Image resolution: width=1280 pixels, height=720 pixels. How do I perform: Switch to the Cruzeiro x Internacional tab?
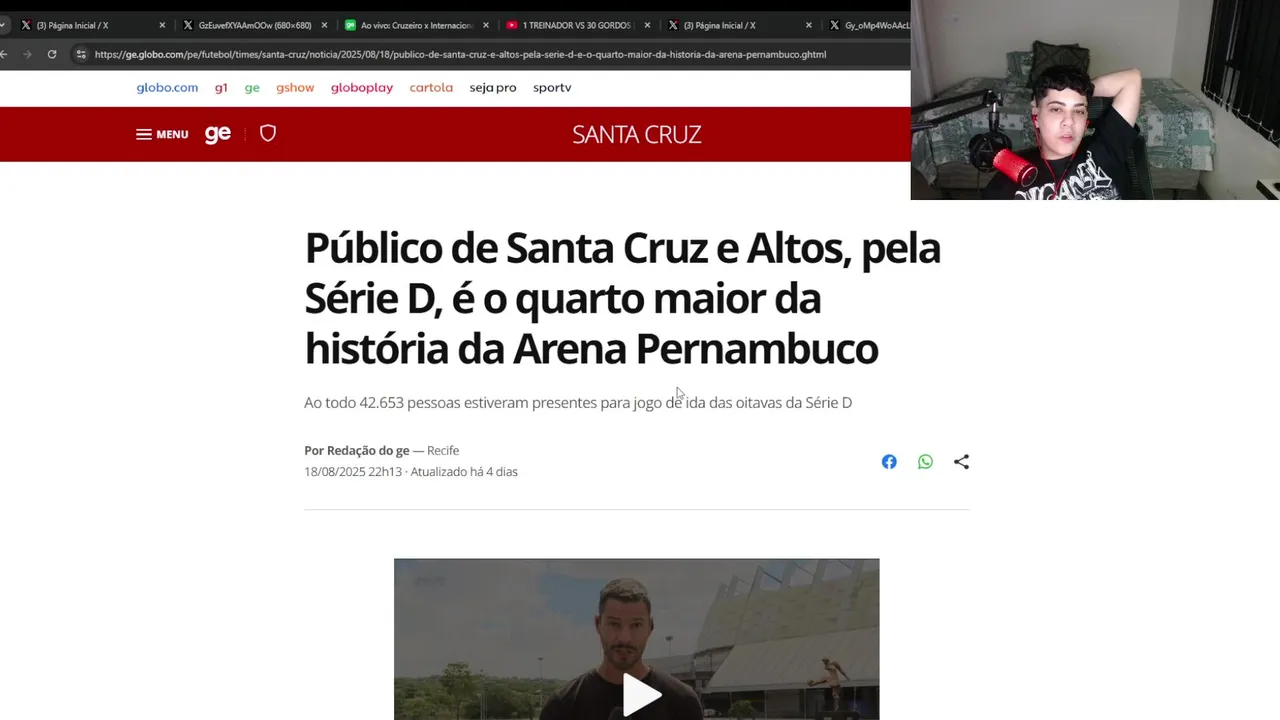[415, 25]
